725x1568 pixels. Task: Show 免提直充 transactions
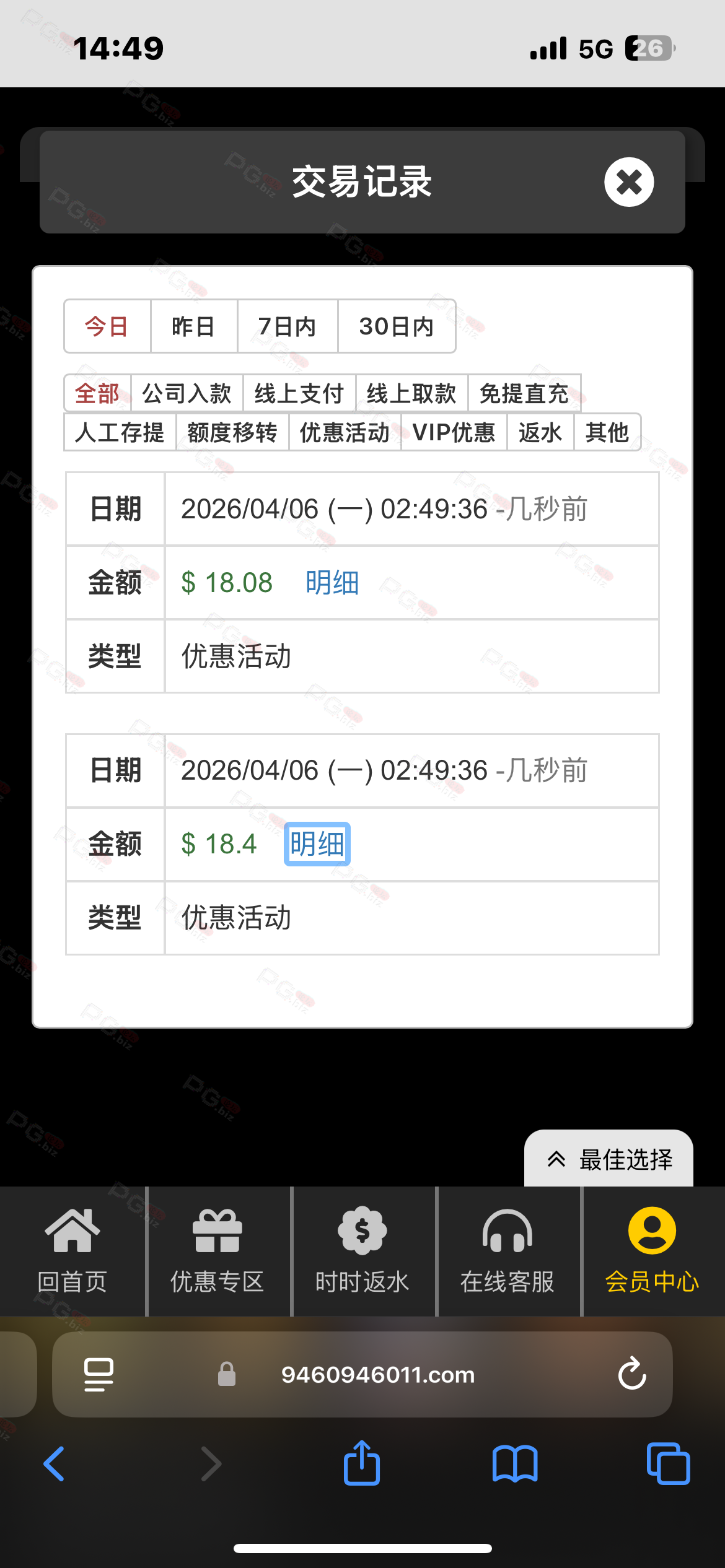point(524,393)
